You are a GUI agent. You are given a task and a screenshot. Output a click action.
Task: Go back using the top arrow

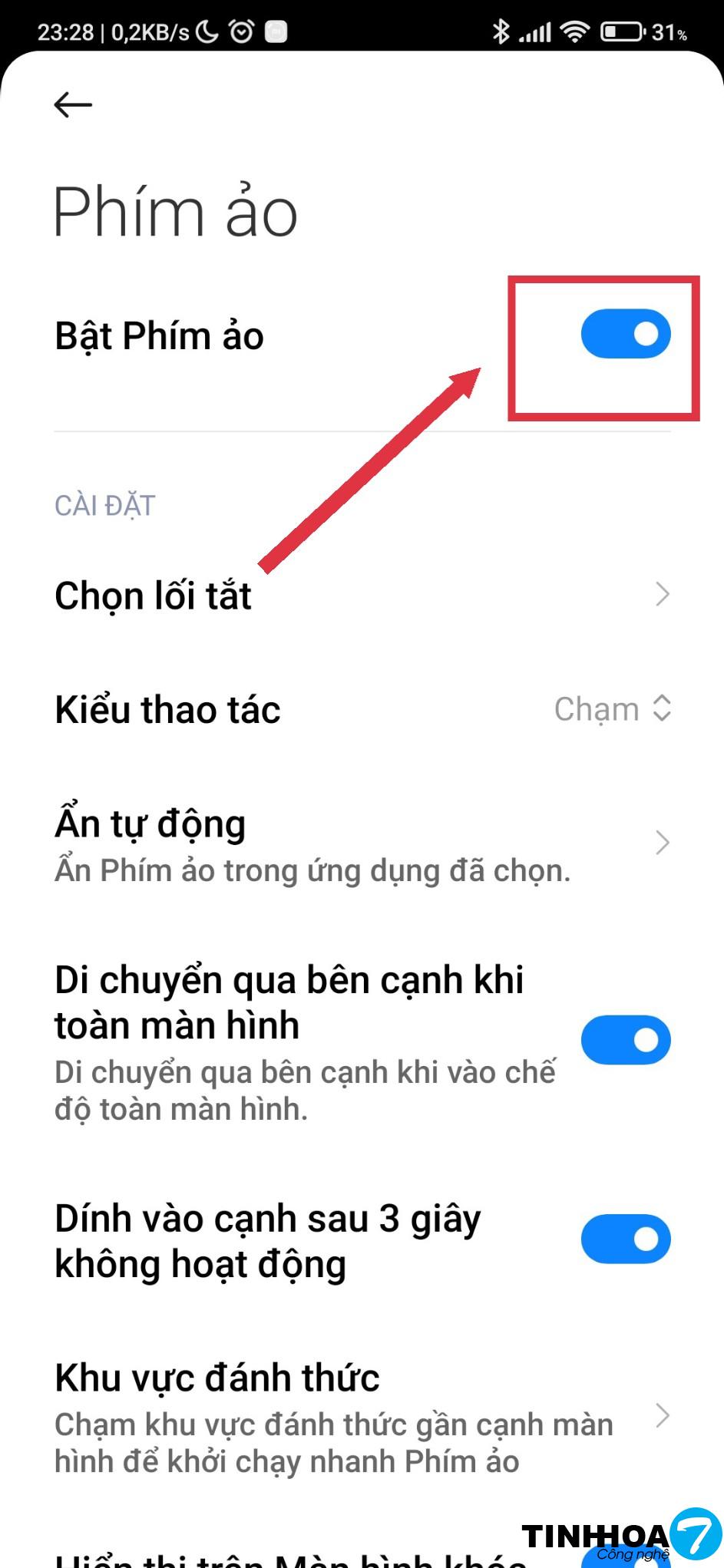[73, 105]
